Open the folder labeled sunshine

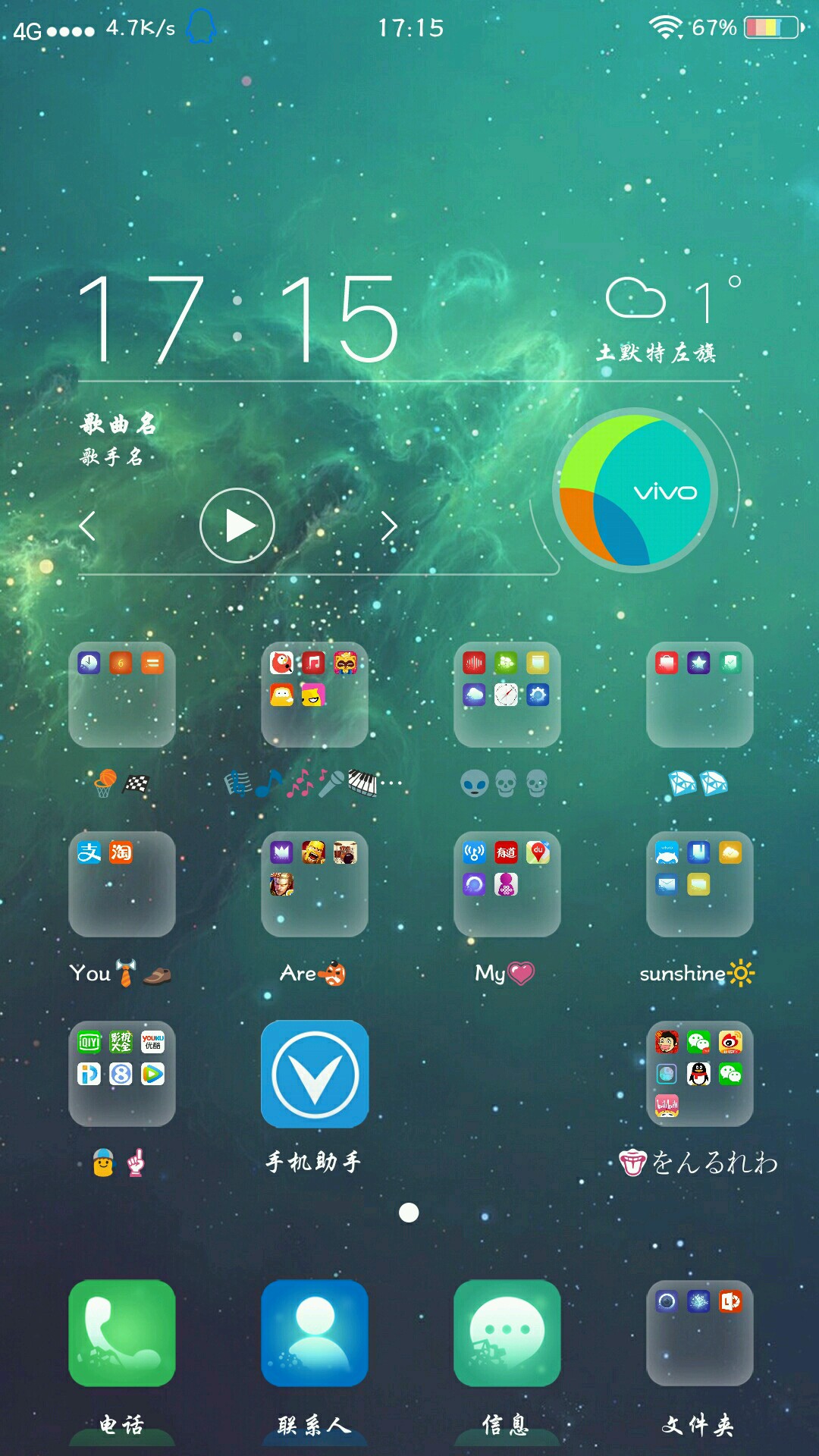[699, 884]
